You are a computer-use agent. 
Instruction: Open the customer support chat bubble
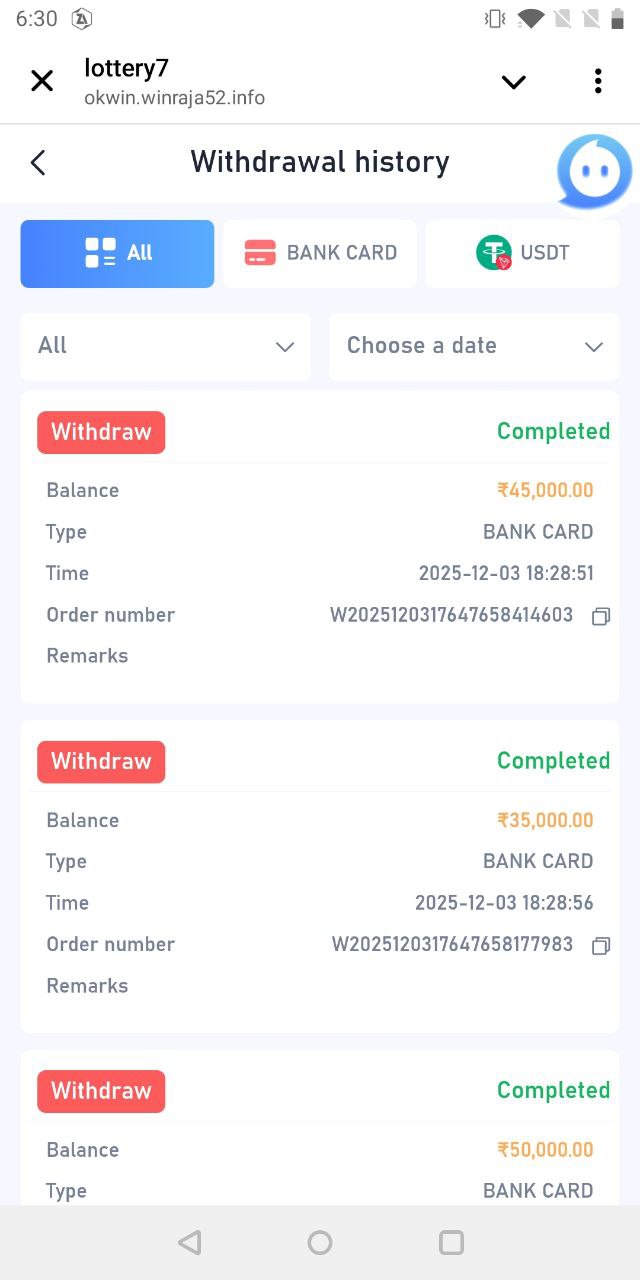(594, 173)
